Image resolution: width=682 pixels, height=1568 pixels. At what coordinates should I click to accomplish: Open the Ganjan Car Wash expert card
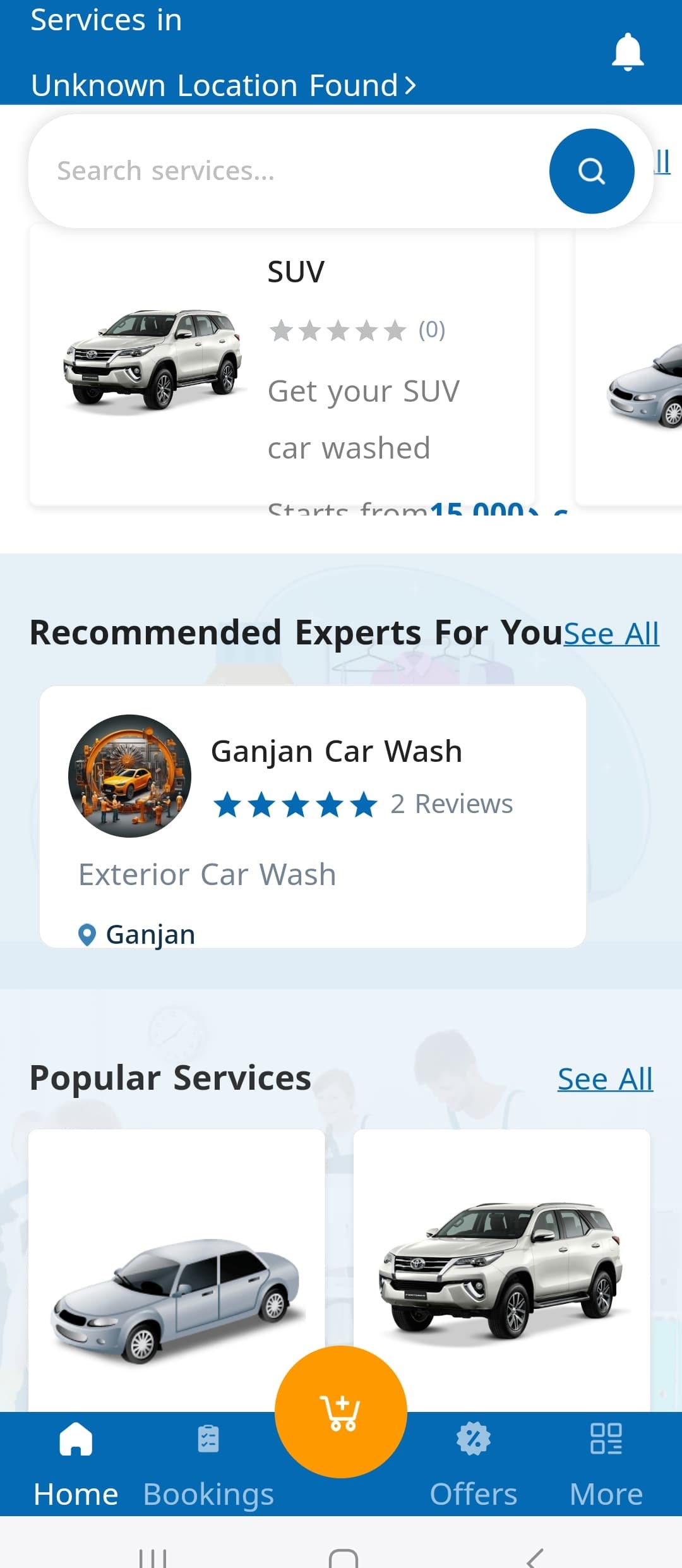click(x=313, y=816)
